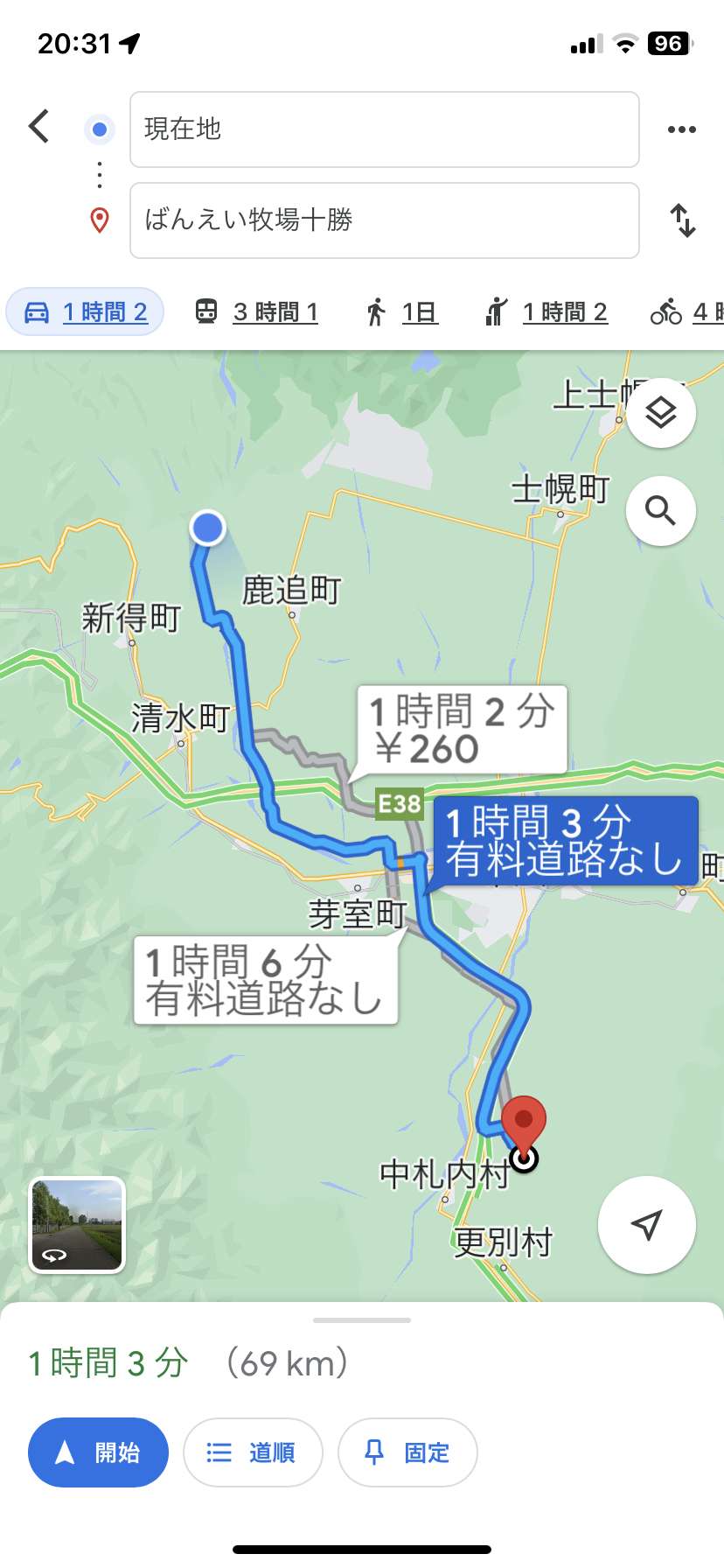Switch to the walking mode tab

(x=402, y=311)
